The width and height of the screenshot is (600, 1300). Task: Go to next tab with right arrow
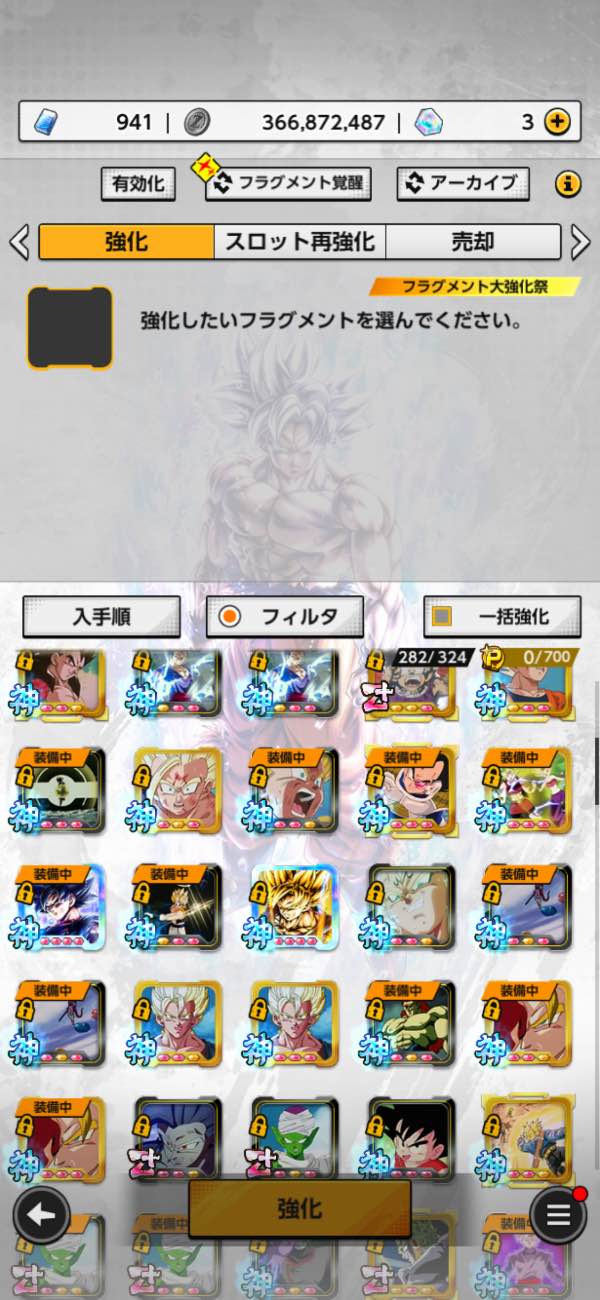580,242
